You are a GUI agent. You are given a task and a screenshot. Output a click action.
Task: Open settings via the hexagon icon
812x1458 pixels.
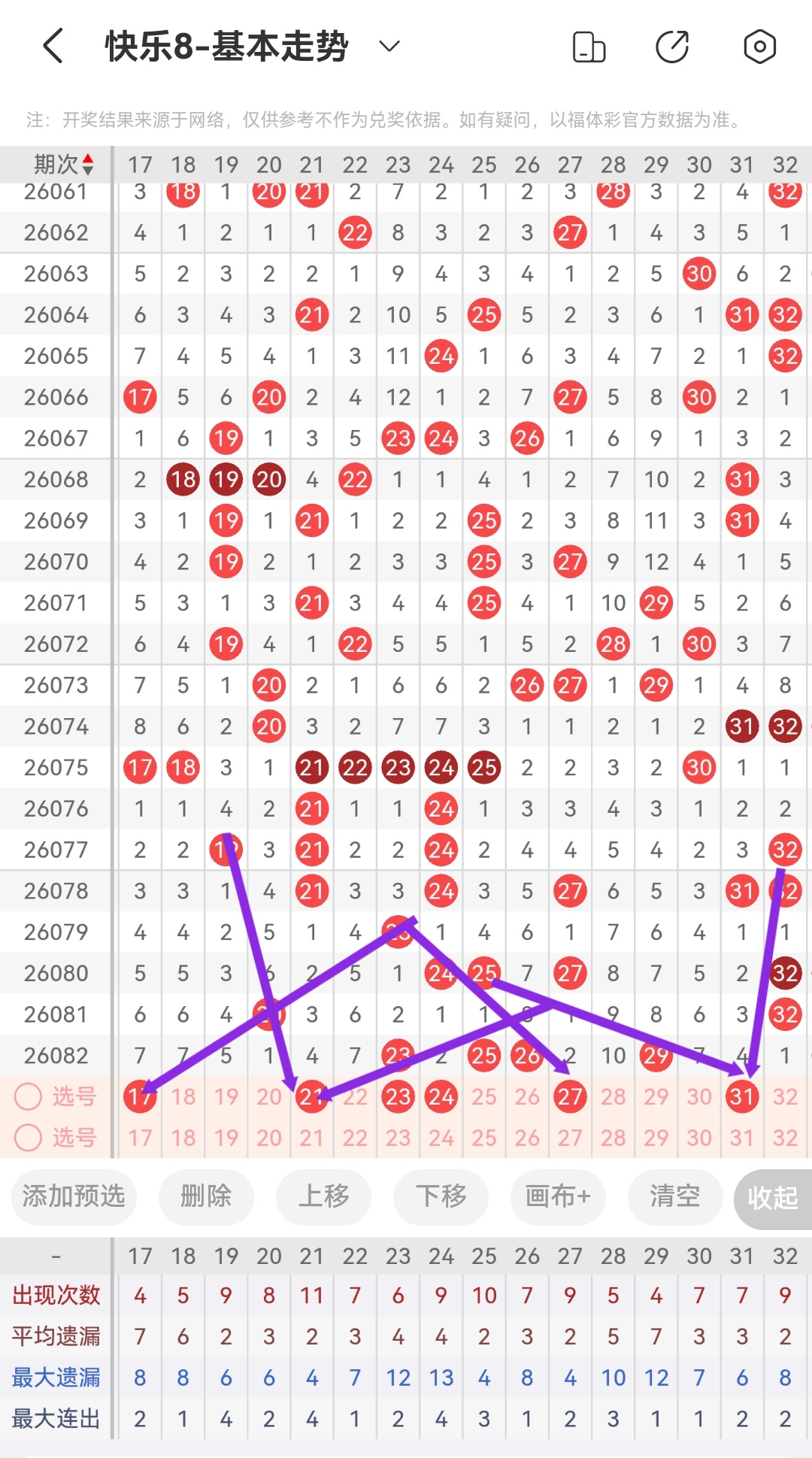click(x=759, y=47)
